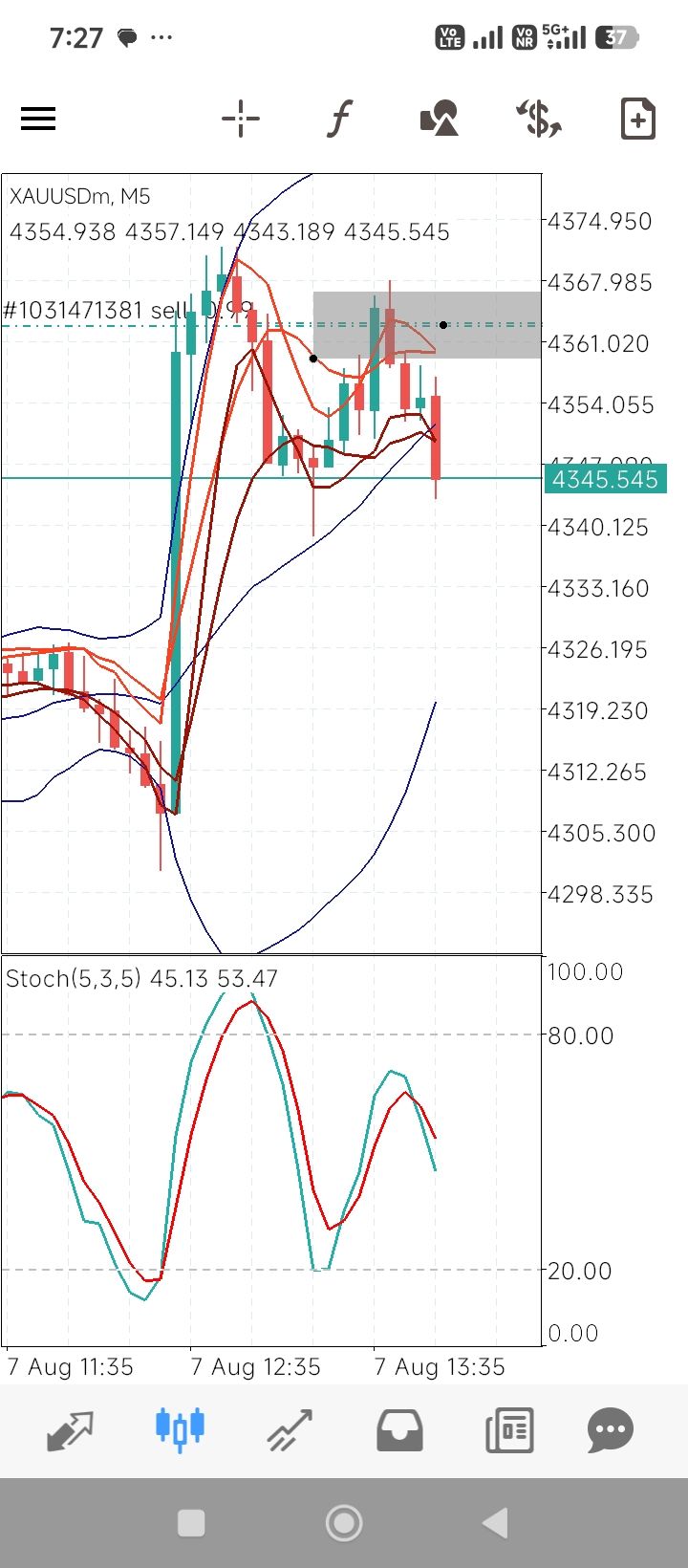Enable the crosshair cursor tool
The image size is (688, 1568).
(240, 120)
